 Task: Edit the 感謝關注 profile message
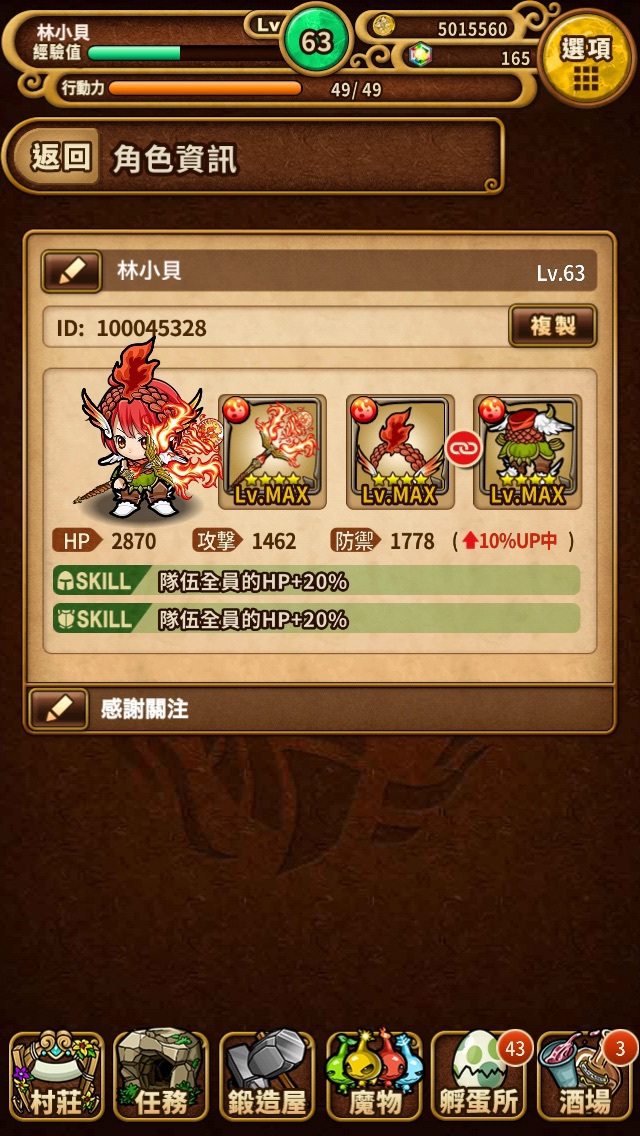59,709
